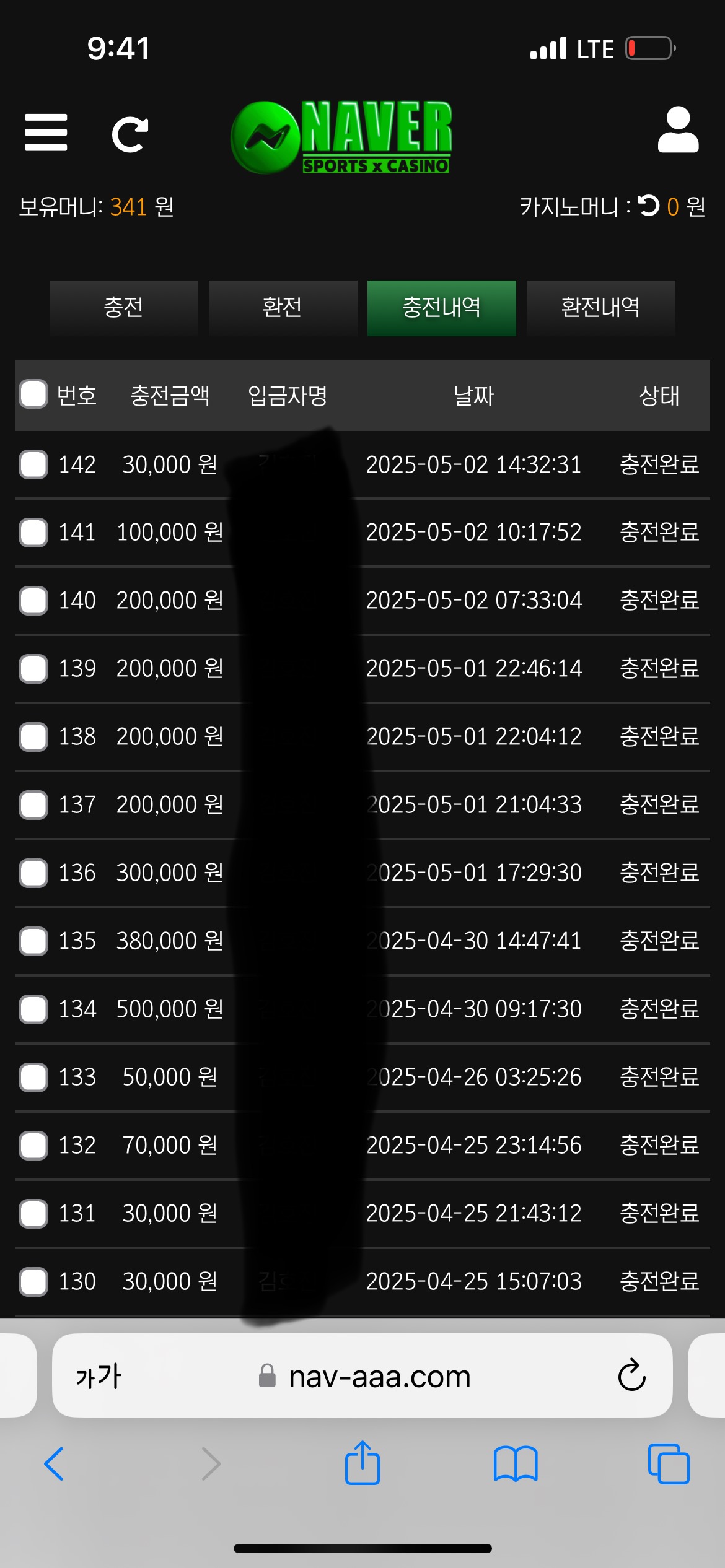This screenshot has height=1568, width=725.
Task: Mark the checkbox for entry 136
Action: (x=33, y=873)
